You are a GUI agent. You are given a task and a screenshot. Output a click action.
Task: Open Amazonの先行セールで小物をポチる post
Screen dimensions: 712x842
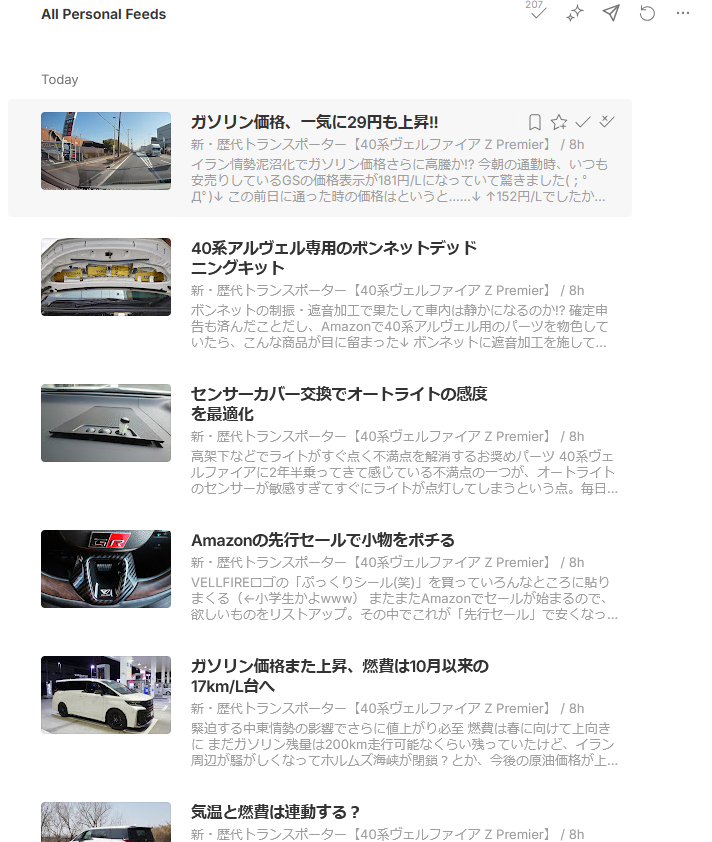(322, 540)
